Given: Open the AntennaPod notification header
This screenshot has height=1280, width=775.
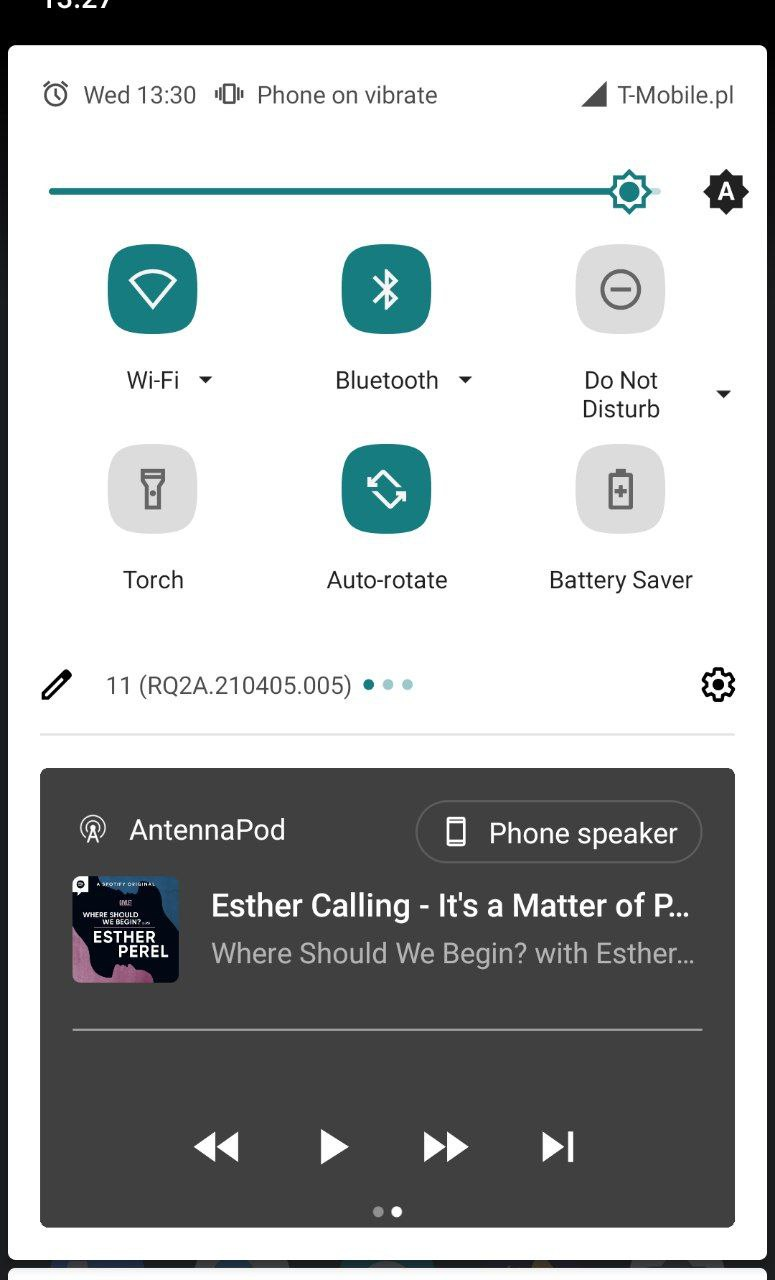Looking at the screenshot, I should (x=208, y=829).
